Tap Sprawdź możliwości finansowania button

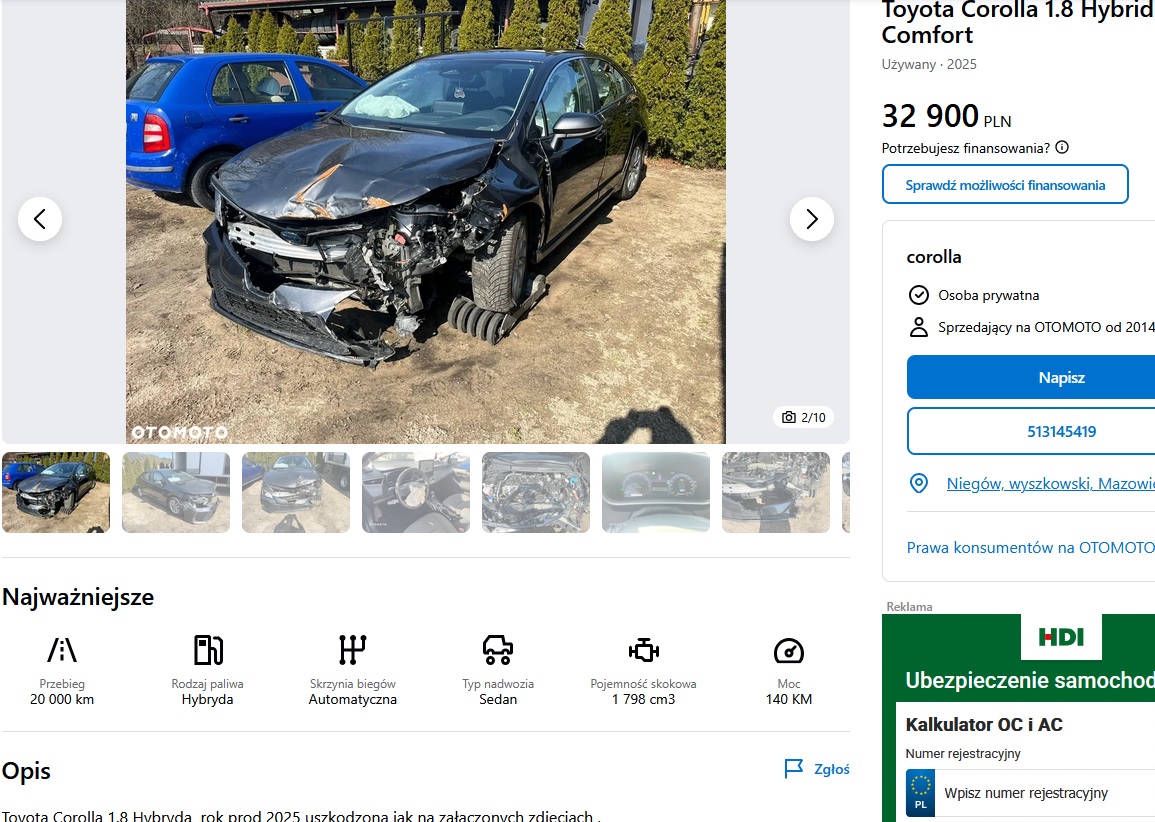[x=1005, y=185]
